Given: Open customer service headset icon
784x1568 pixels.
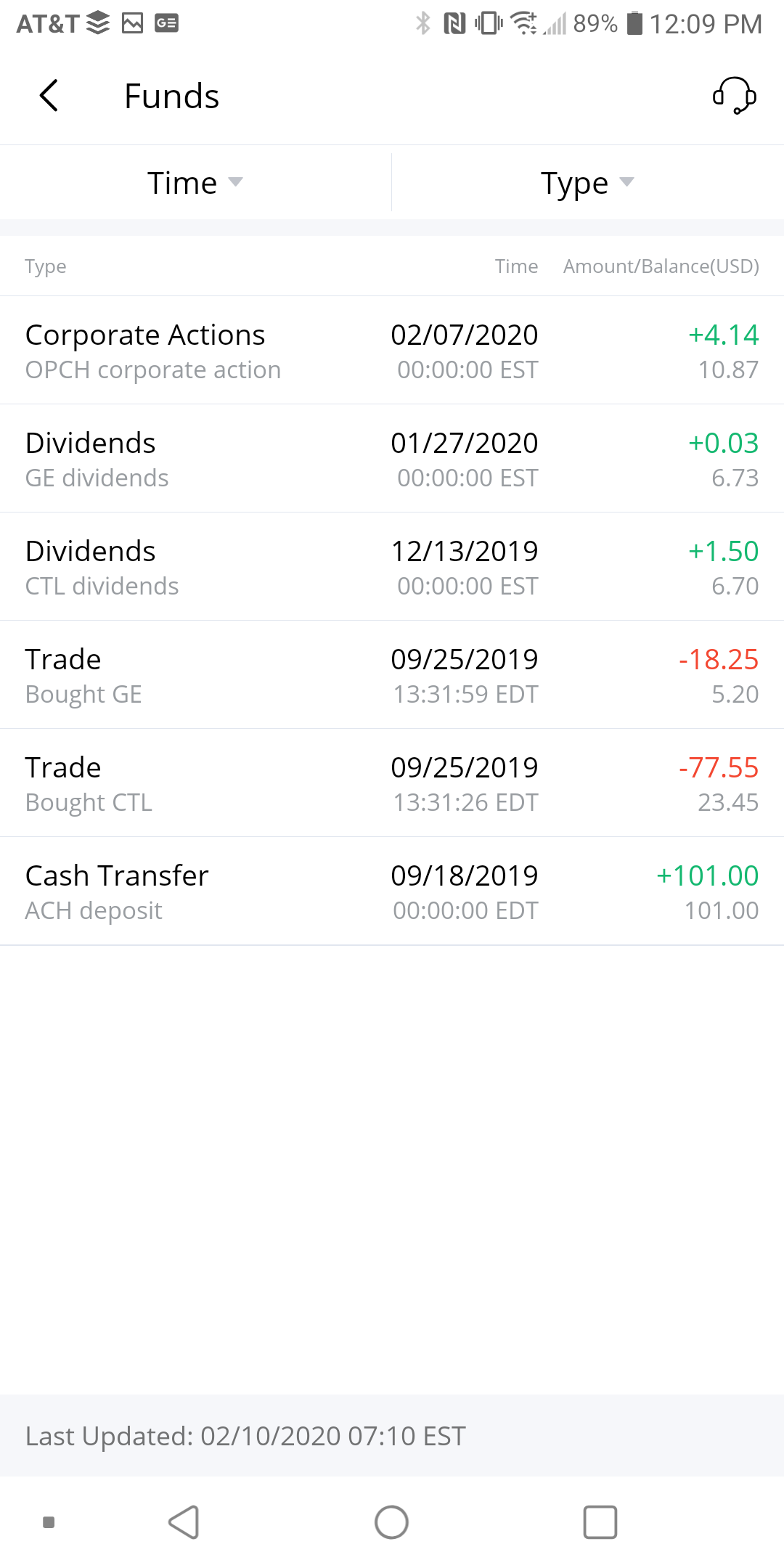Looking at the screenshot, I should pos(735,95).
